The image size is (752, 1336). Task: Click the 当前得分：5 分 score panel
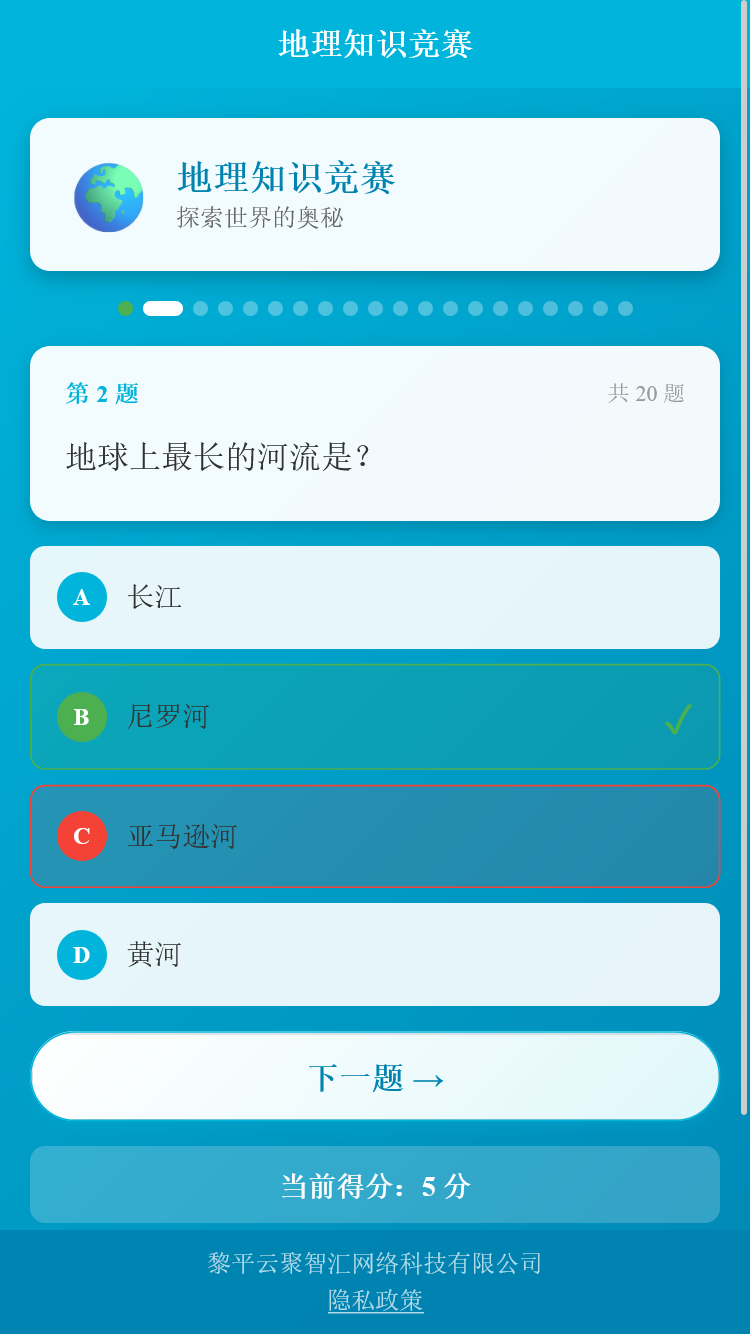tap(375, 1186)
